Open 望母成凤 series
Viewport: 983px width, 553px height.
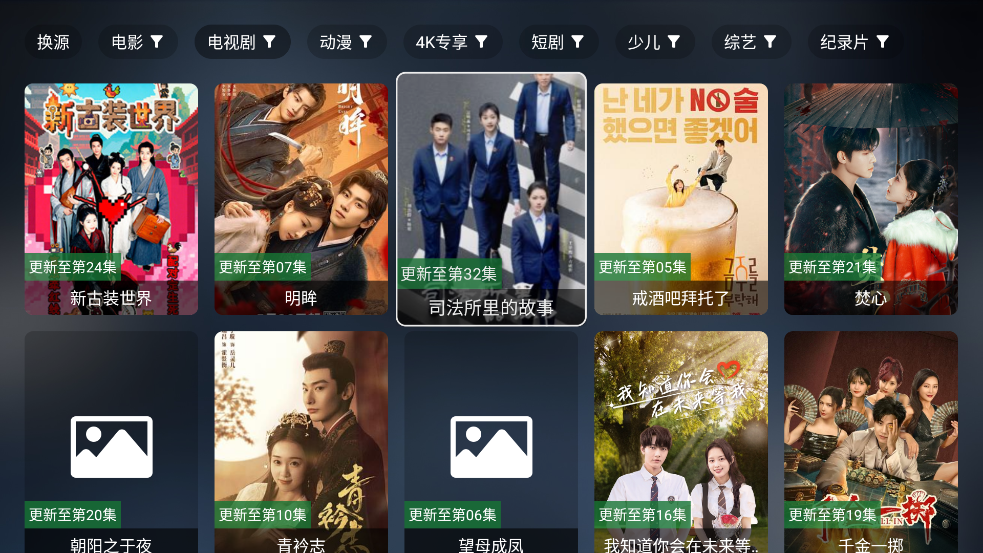(491, 440)
